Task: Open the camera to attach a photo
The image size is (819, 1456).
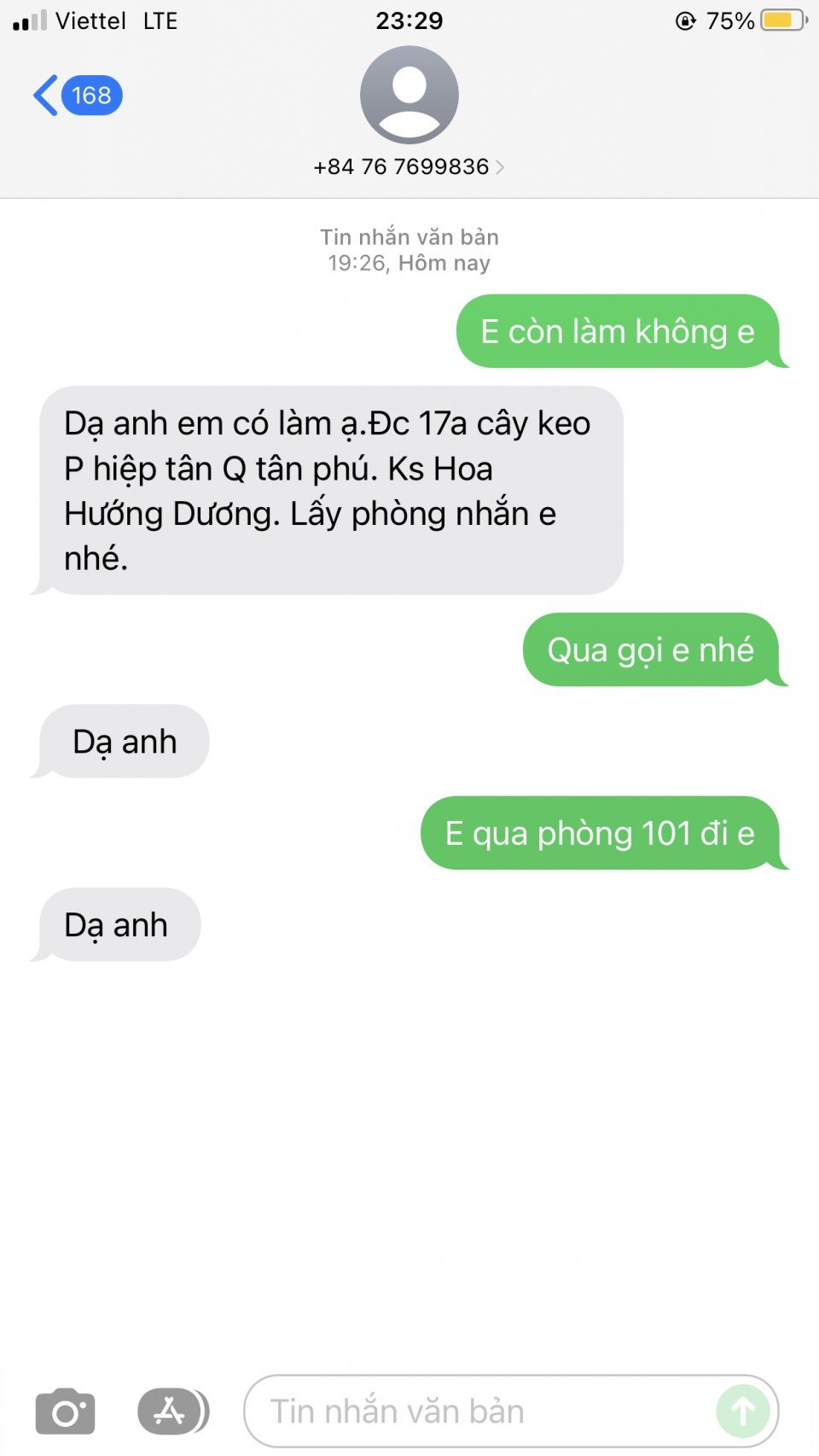Action: click(66, 1412)
